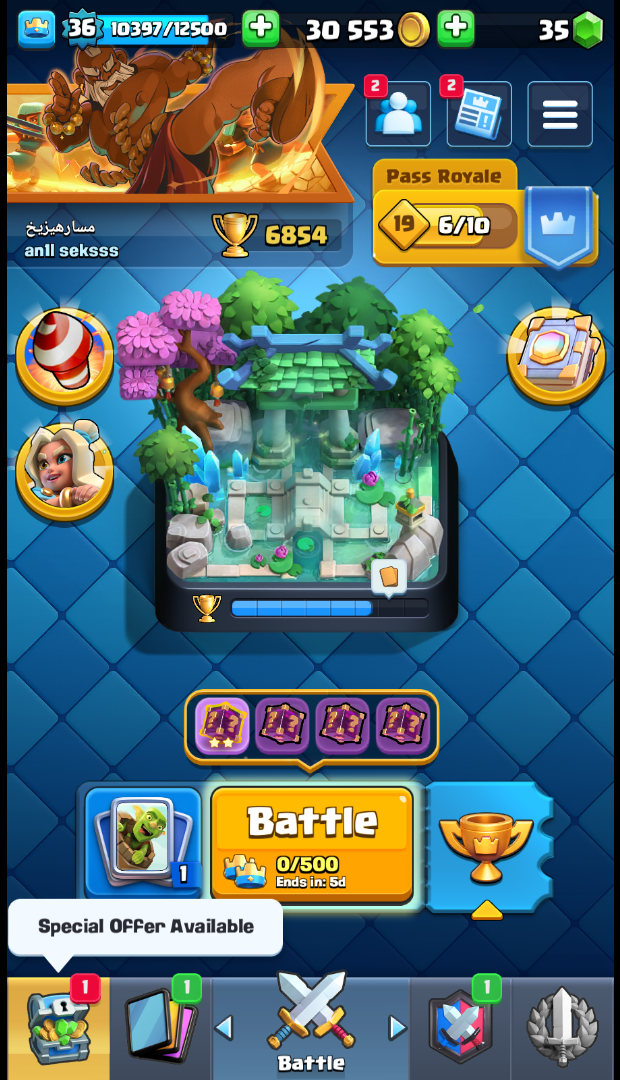Go to the Clan shield tab
620x1080 pixels.
(460, 1027)
